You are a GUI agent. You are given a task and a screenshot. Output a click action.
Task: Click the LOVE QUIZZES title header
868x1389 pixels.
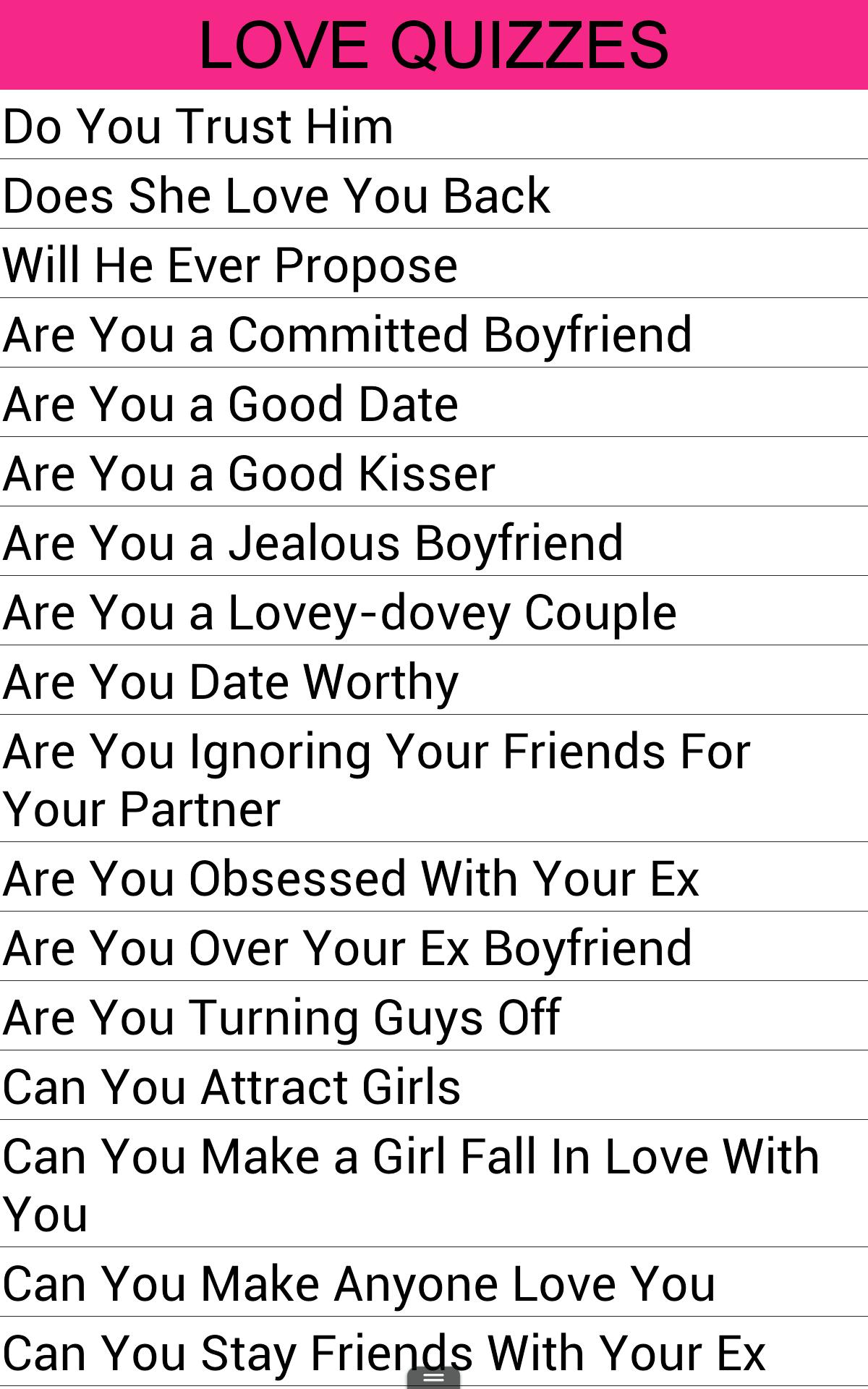(x=434, y=43)
